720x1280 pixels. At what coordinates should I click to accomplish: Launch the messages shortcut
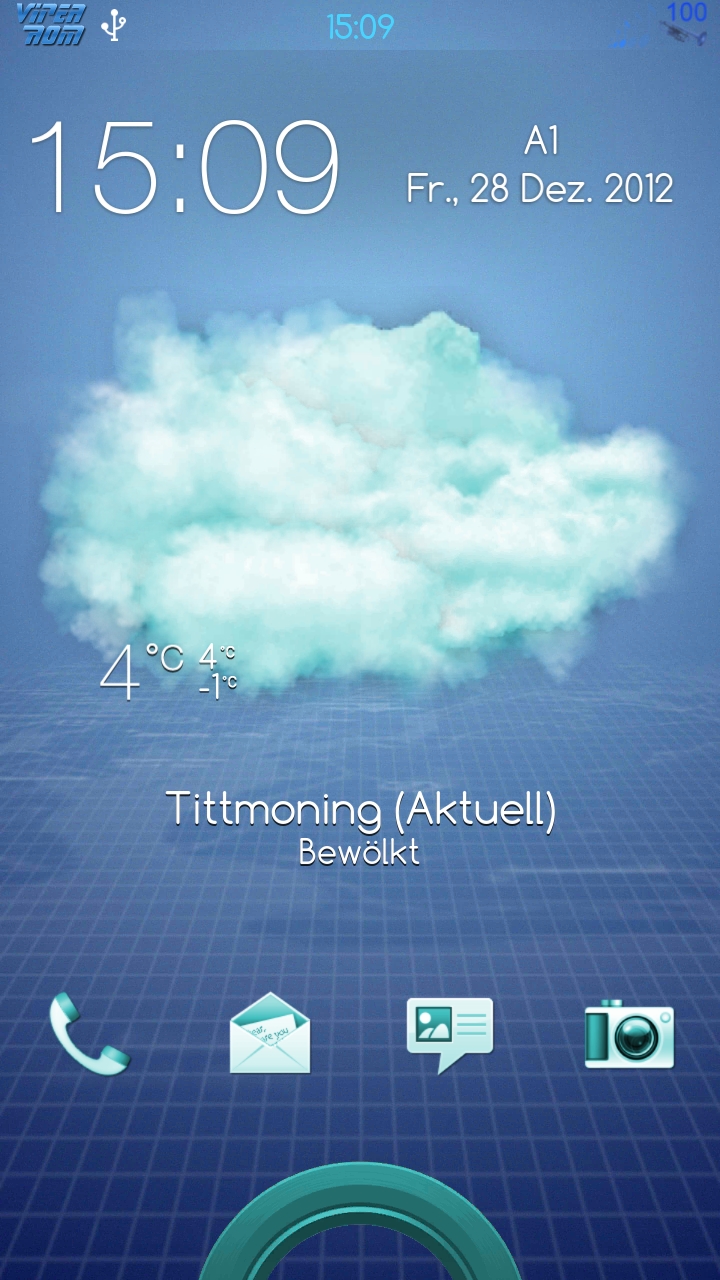click(450, 1035)
